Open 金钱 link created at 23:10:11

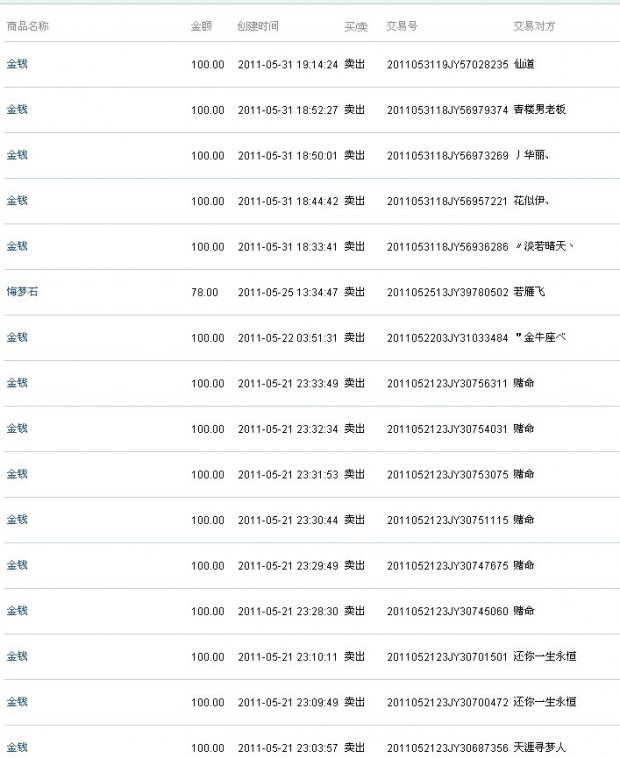pyautogui.click(x=17, y=656)
